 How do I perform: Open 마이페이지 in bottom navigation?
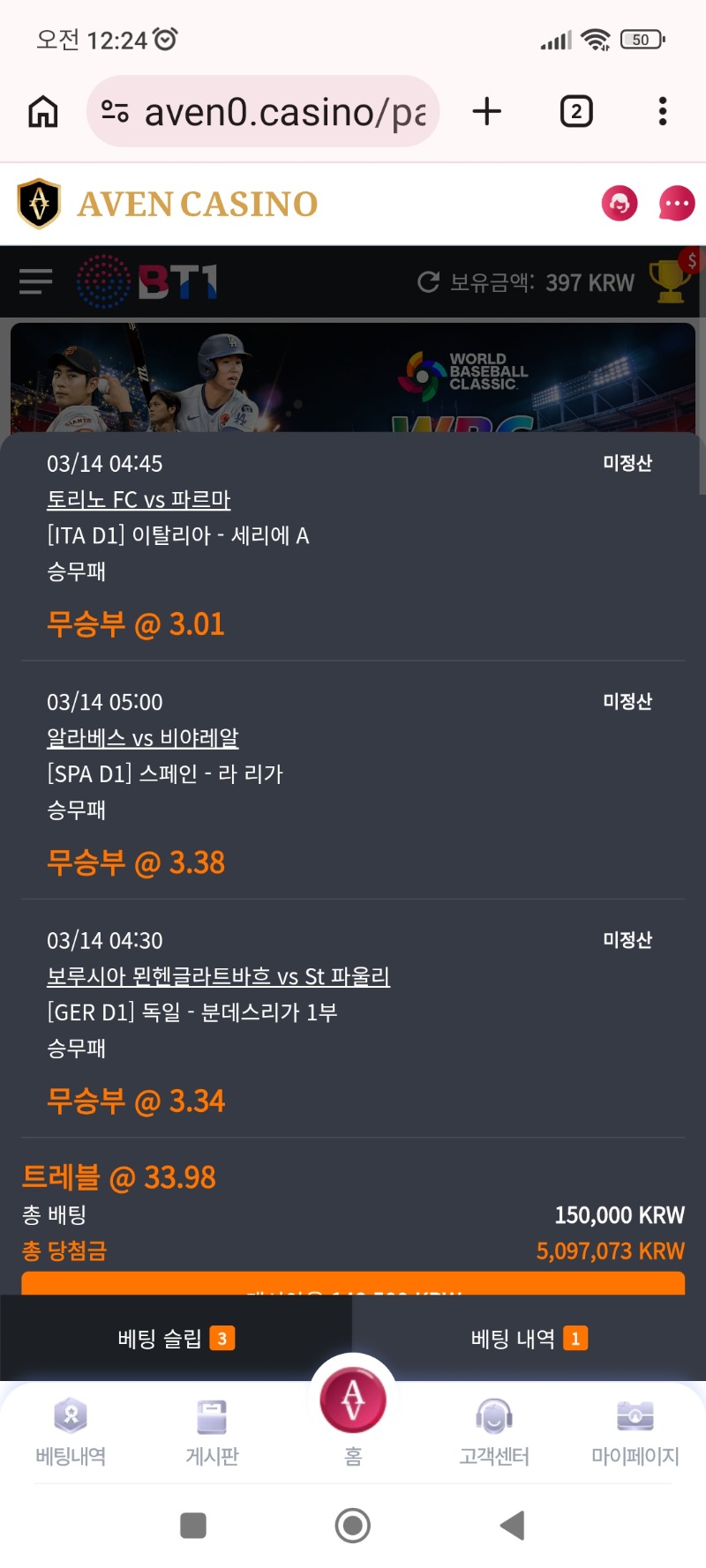pyautogui.click(x=635, y=1432)
